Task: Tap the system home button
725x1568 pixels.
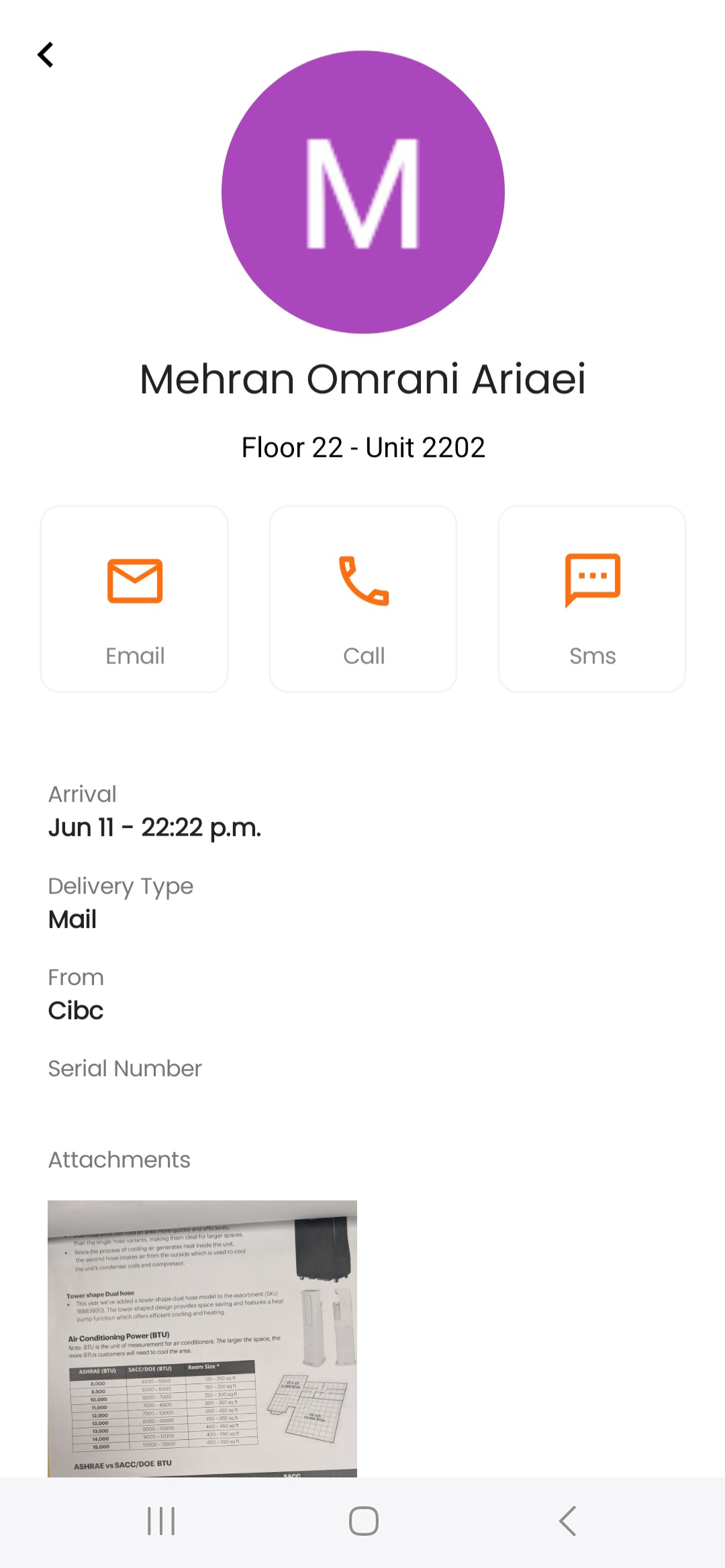Action: (363, 1521)
